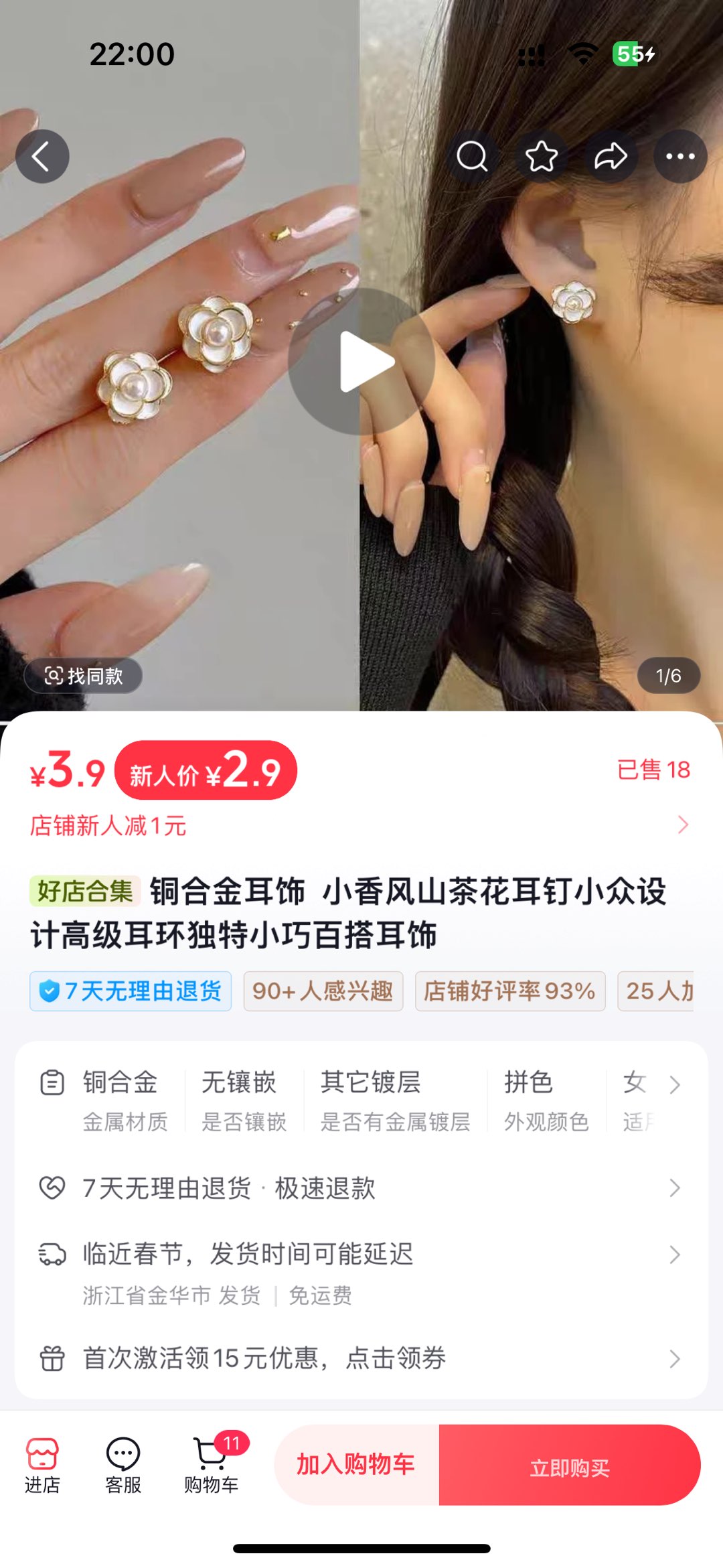
Task: Open search from the magnifier icon
Action: 473,157
